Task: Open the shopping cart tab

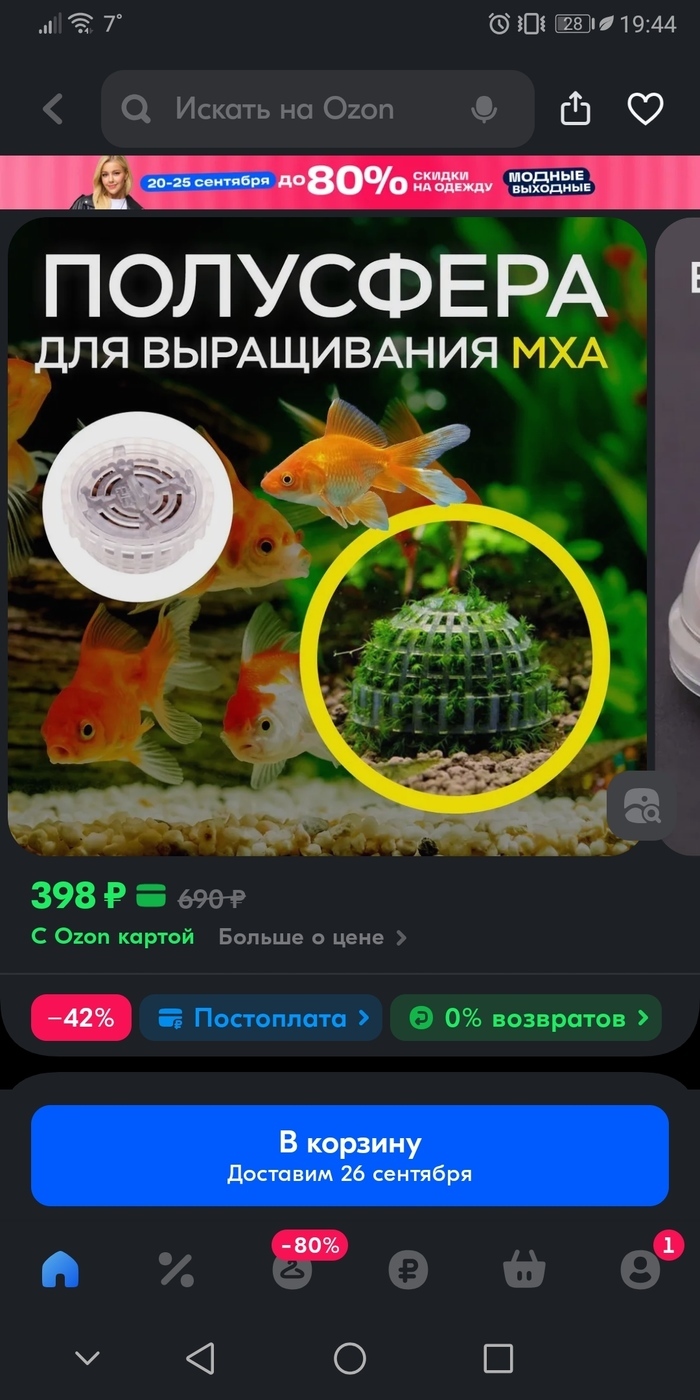Action: point(524,1270)
